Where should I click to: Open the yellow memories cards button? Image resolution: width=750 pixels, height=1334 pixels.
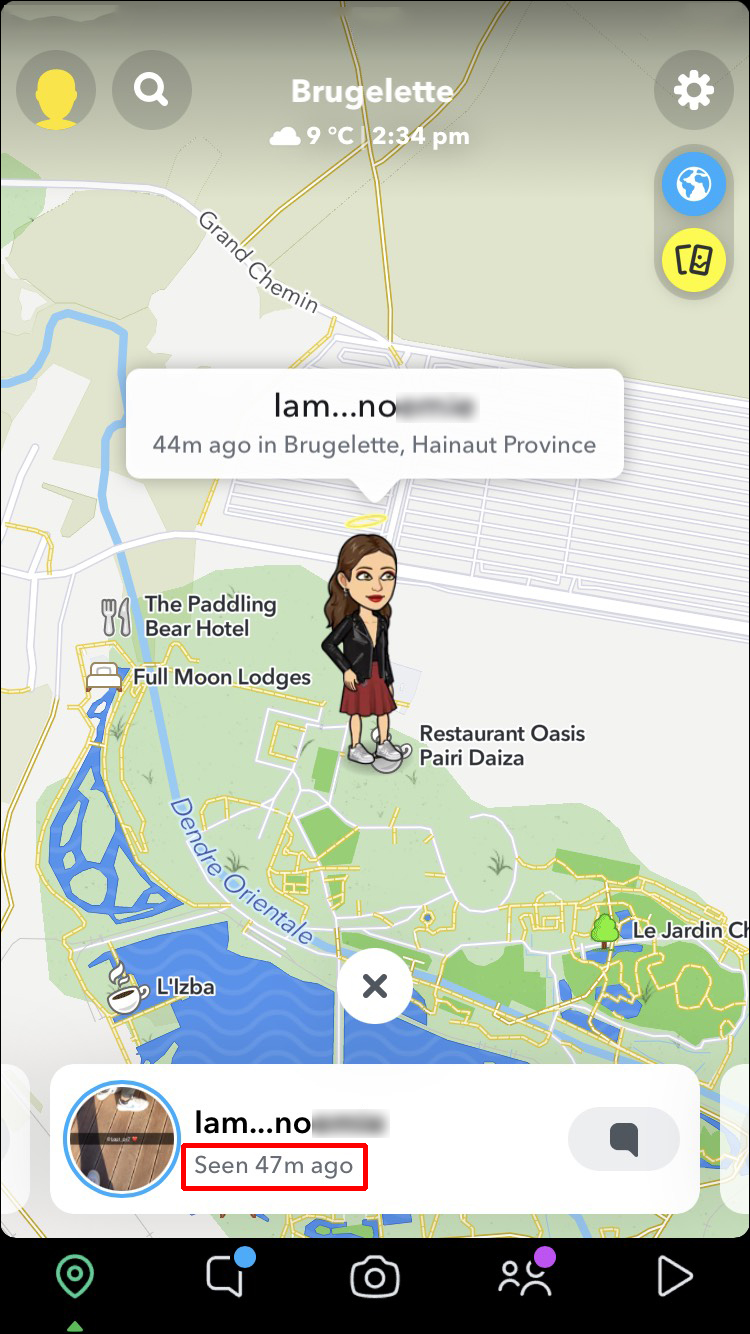tap(693, 260)
